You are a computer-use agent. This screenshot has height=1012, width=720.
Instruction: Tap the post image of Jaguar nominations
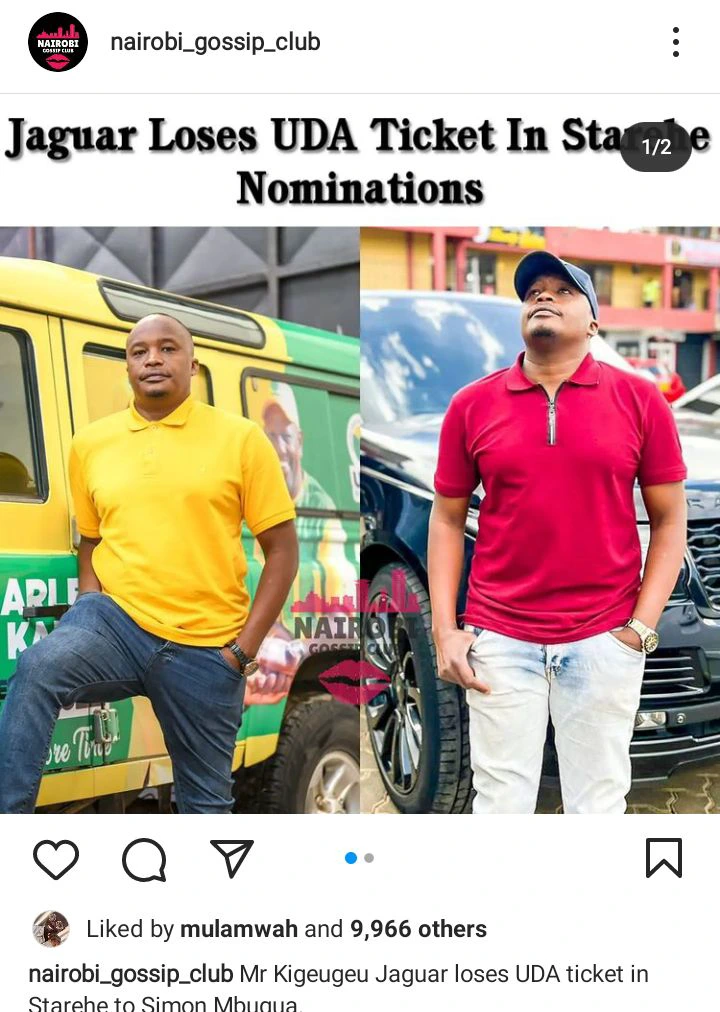pos(360,500)
